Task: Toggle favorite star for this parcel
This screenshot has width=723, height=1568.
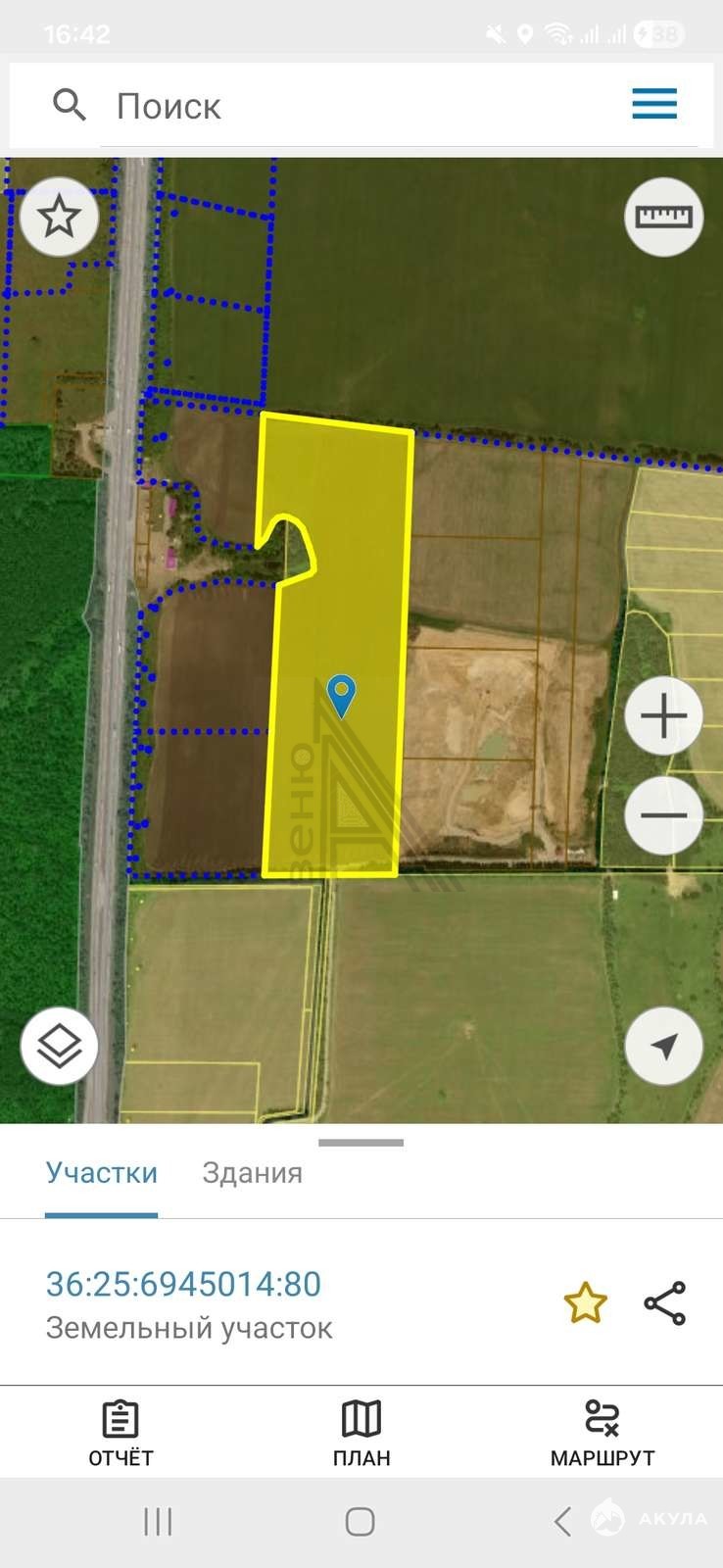Action: click(585, 1303)
